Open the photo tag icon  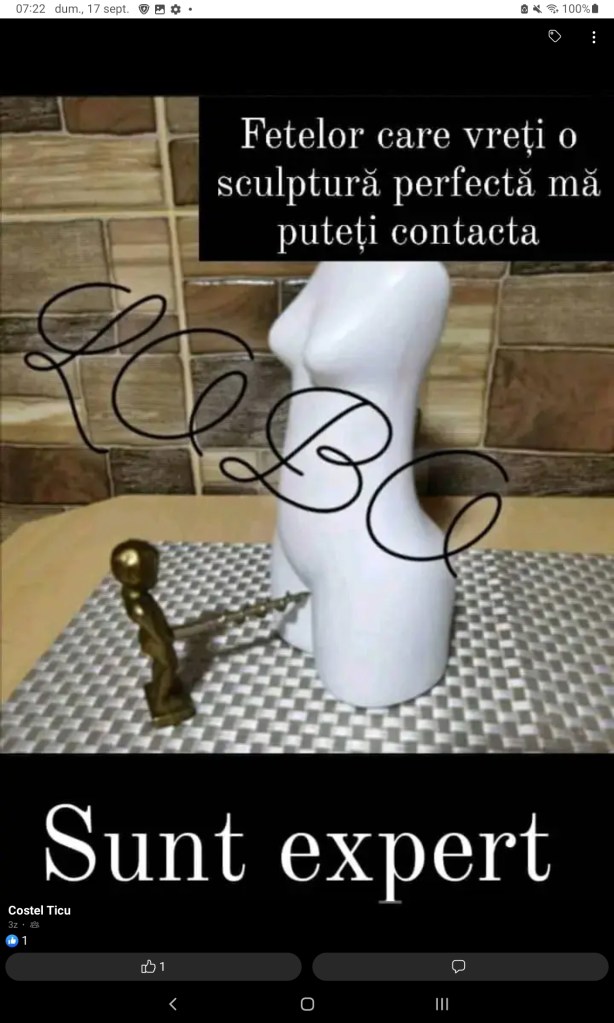point(554,37)
